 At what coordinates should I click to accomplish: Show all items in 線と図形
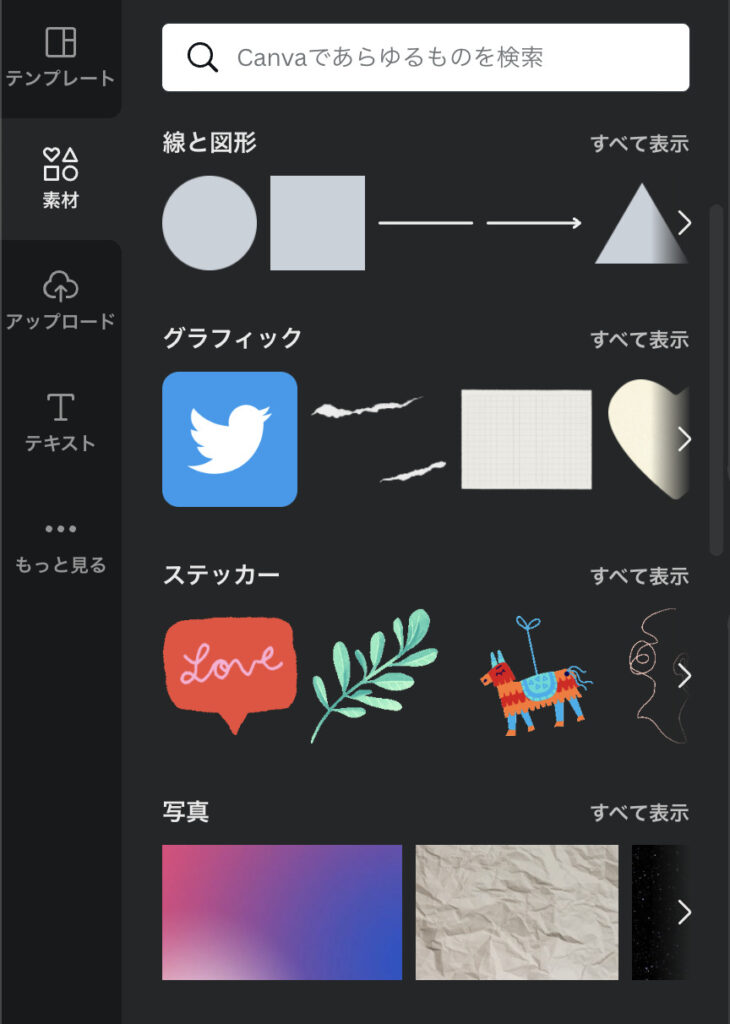pyautogui.click(x=639, y=143)
